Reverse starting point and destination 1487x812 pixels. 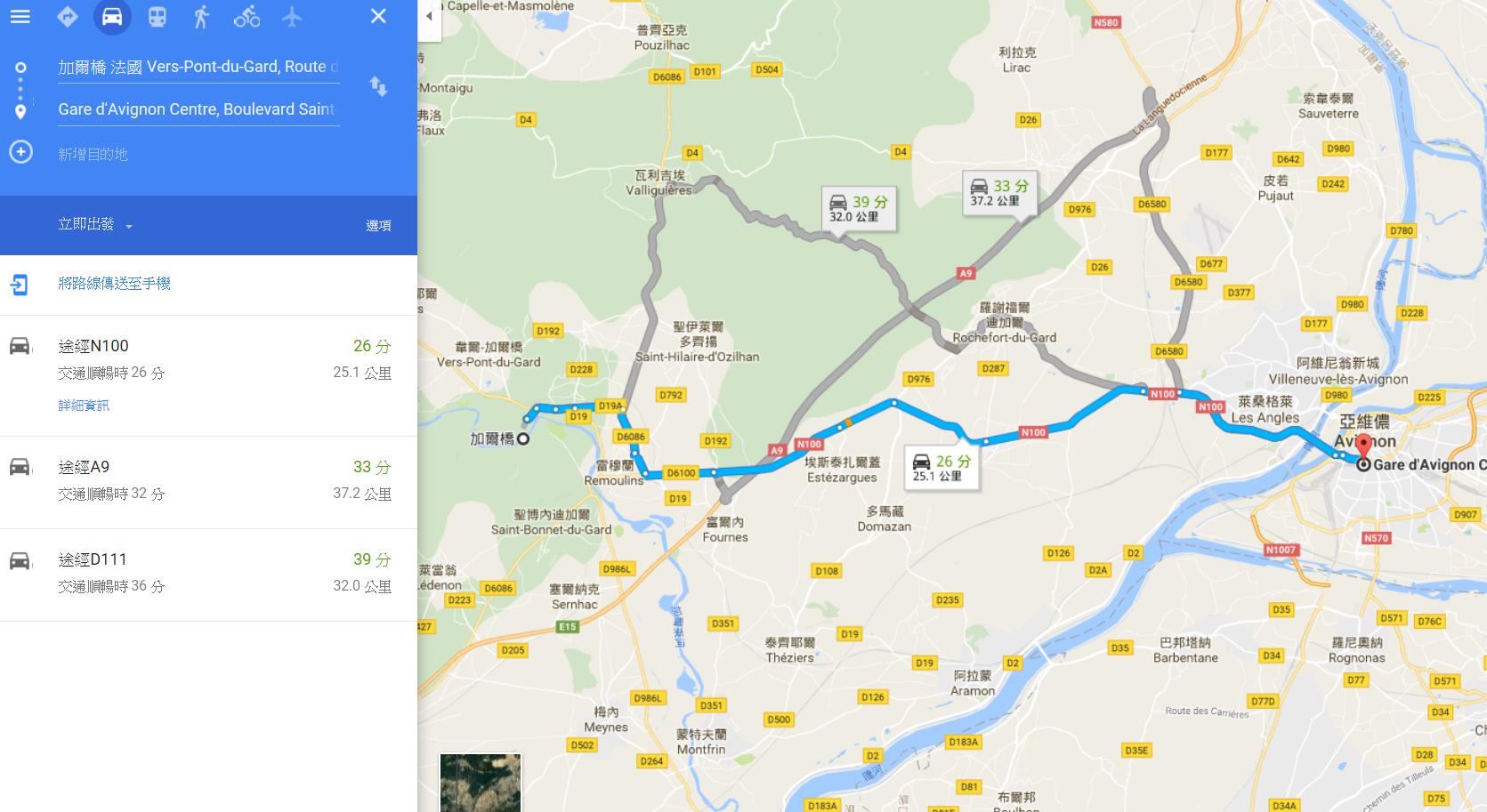tap(378, 86)
